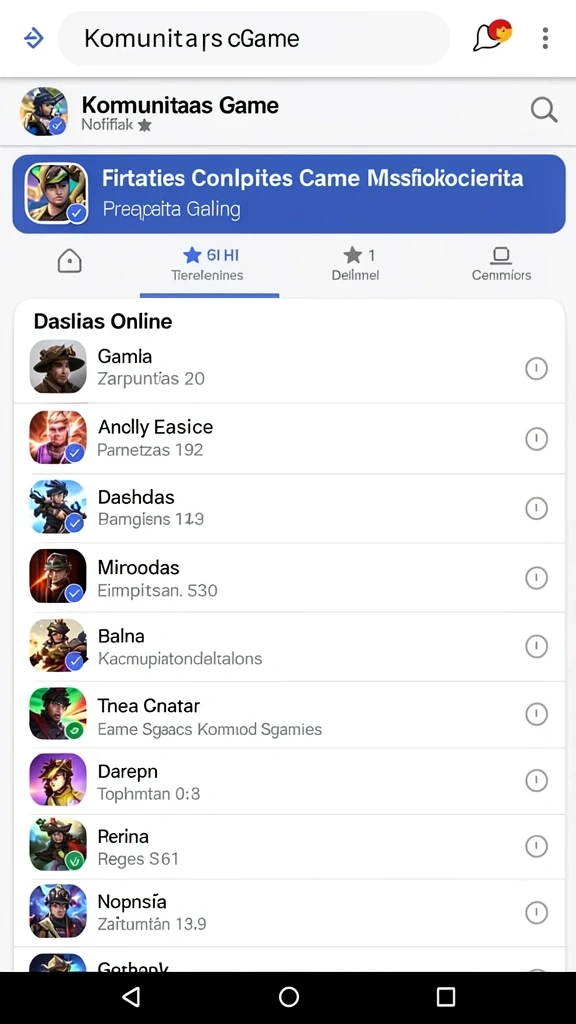The width and height of the screenshot is (576, 1024).
Task: Tap the back arrow icon beside the search field
Action: 33,39
